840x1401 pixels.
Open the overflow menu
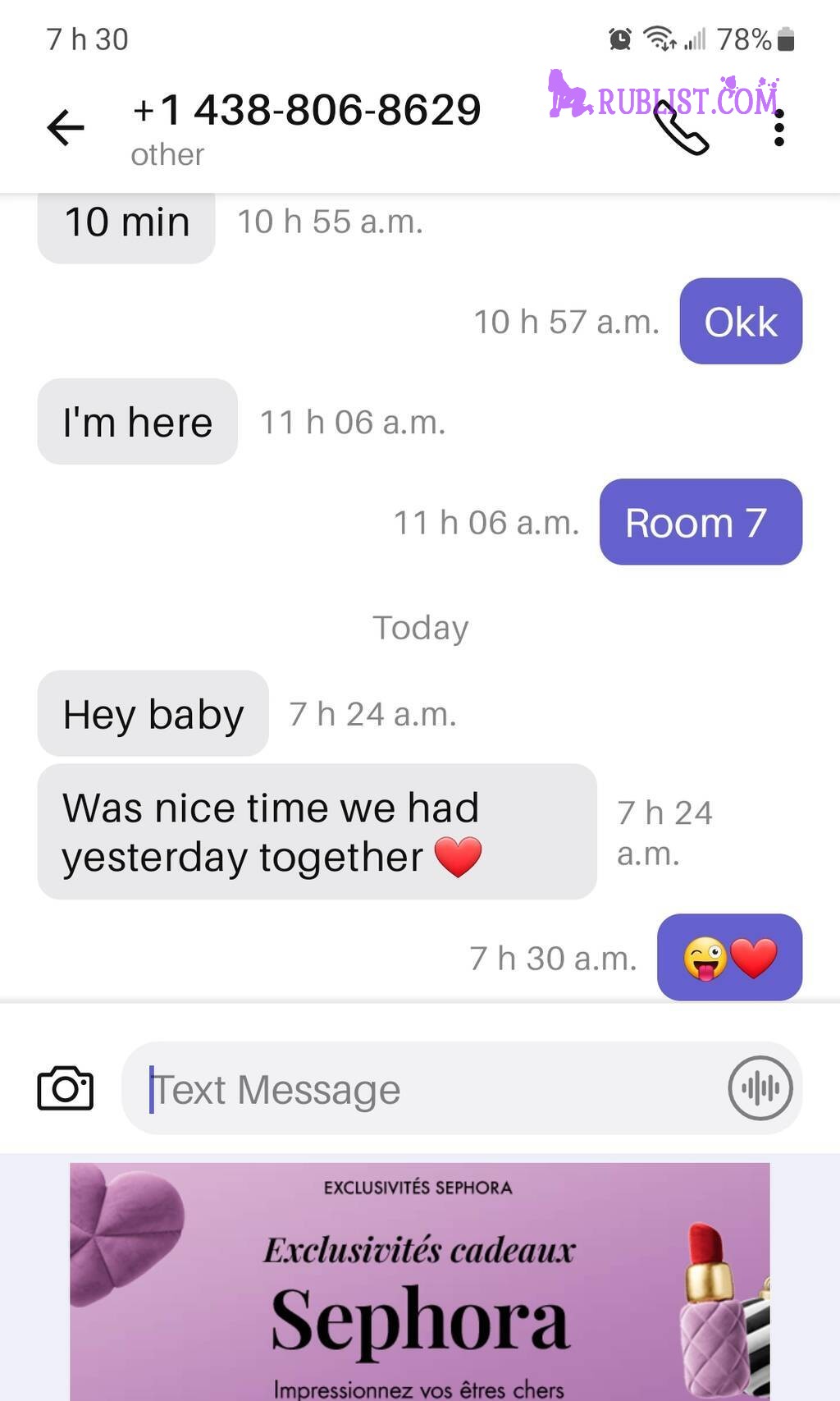[x=778, y=128]
